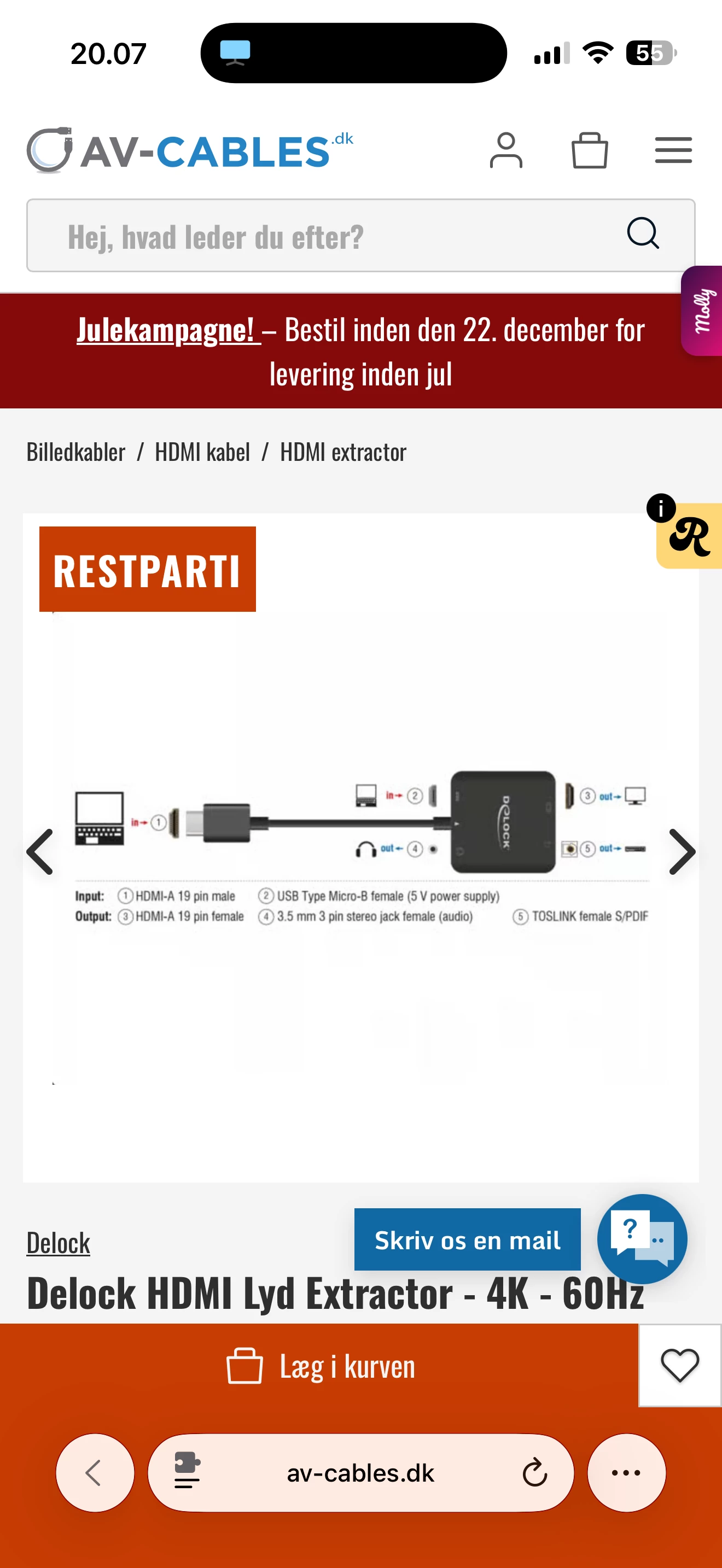
Task: Show the previous product image
Action: tap(40, 852)
